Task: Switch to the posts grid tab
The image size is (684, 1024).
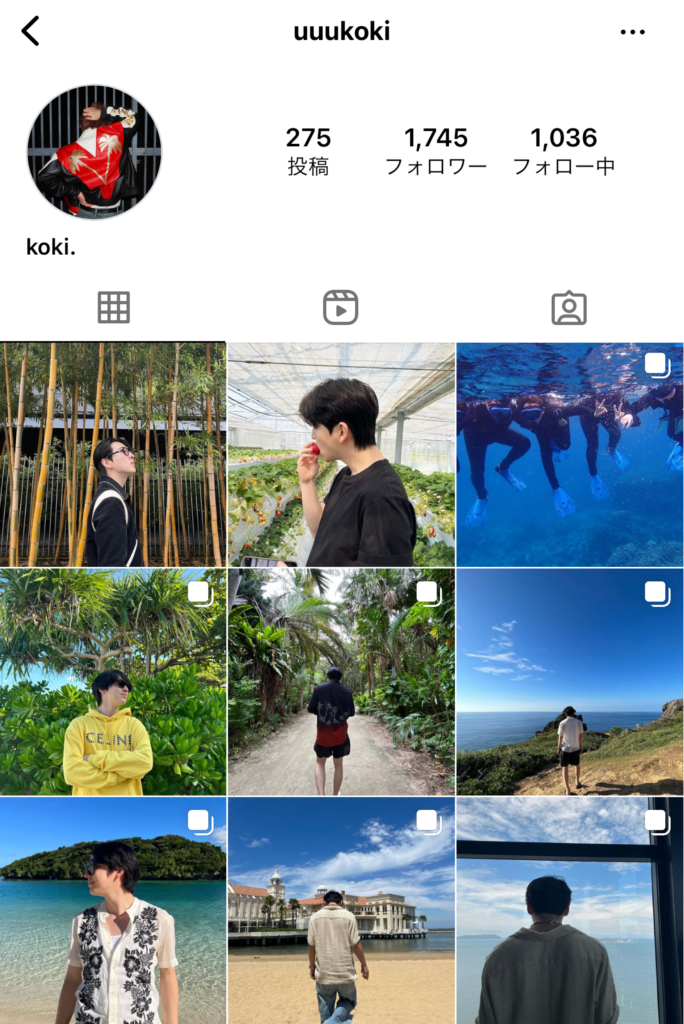Action: click(x=114, y=307)
